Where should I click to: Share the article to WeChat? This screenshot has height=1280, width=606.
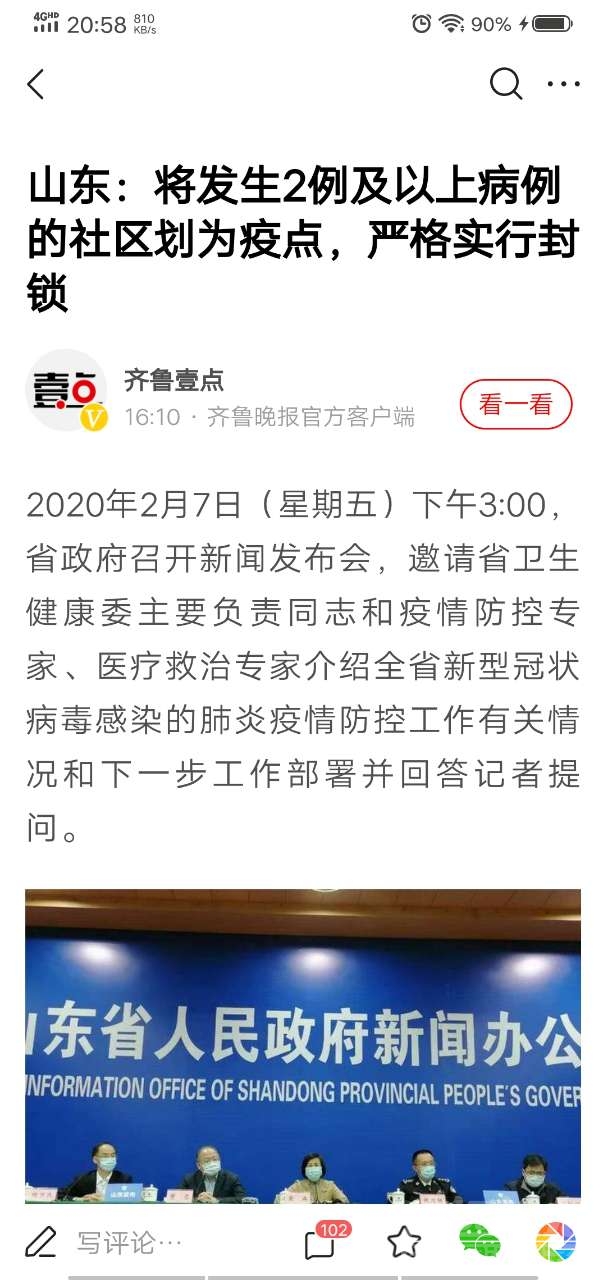click(480, 1242)
